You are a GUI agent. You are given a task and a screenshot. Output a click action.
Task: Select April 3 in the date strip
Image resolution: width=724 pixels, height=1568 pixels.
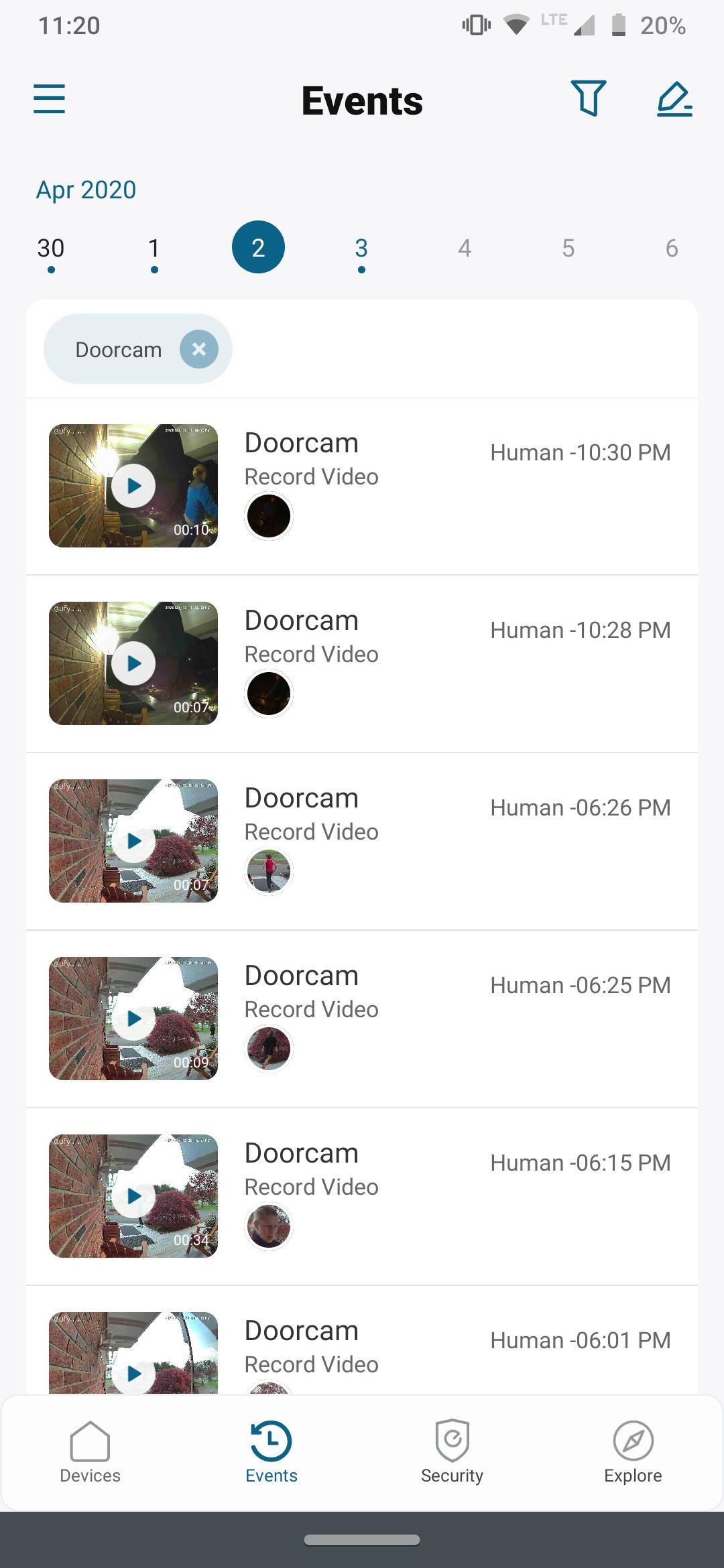coord(361,249)
